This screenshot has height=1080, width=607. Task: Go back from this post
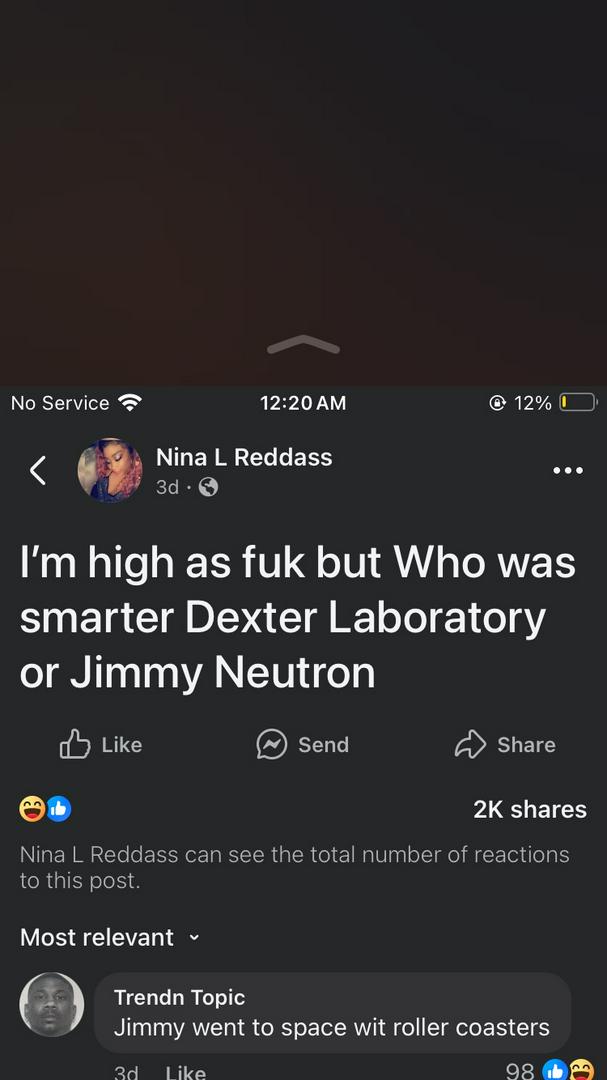click(x=38, y=470)
